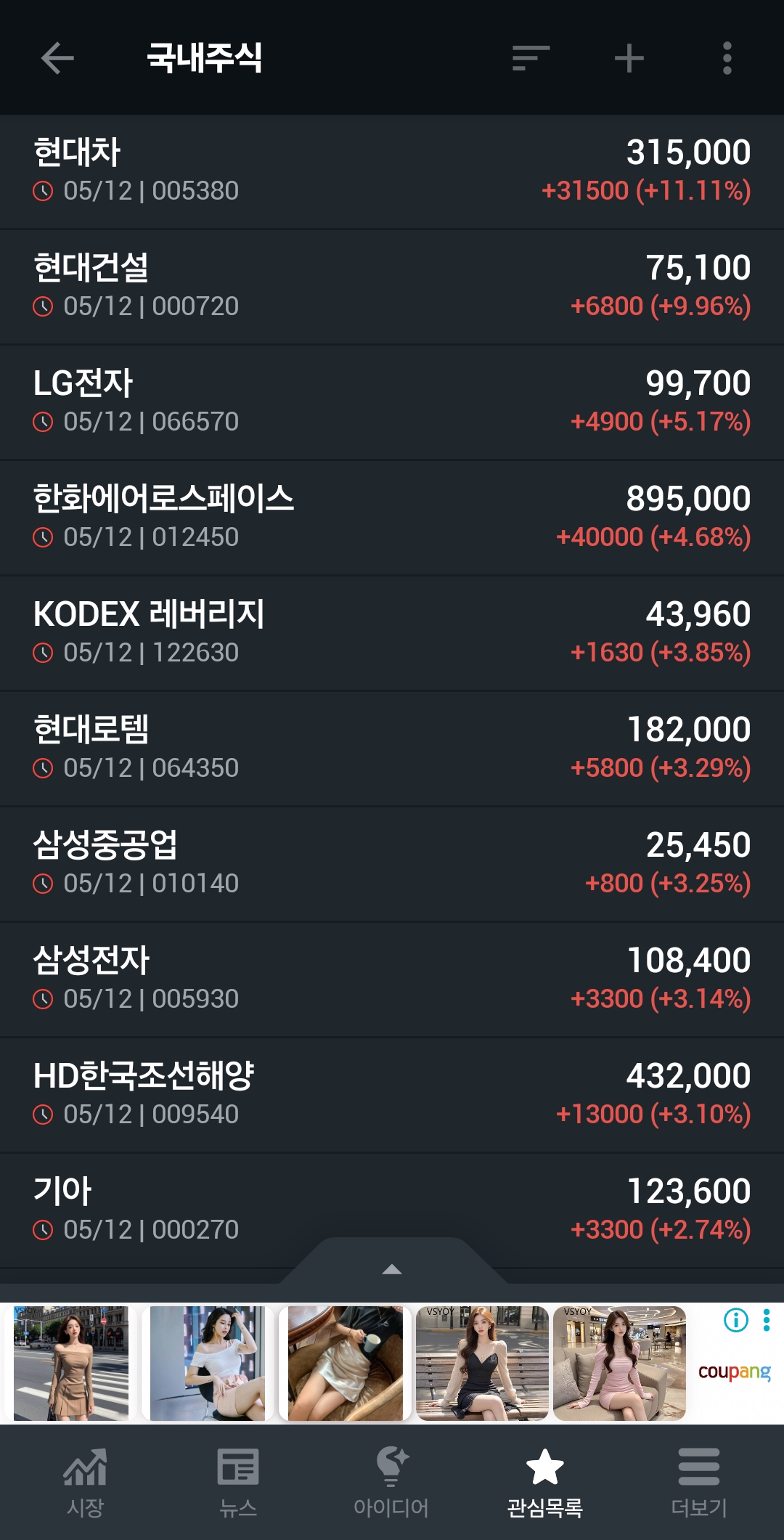Open KODEX 레버리지 details
784x1540 pixels.
[x=392, y=633]
